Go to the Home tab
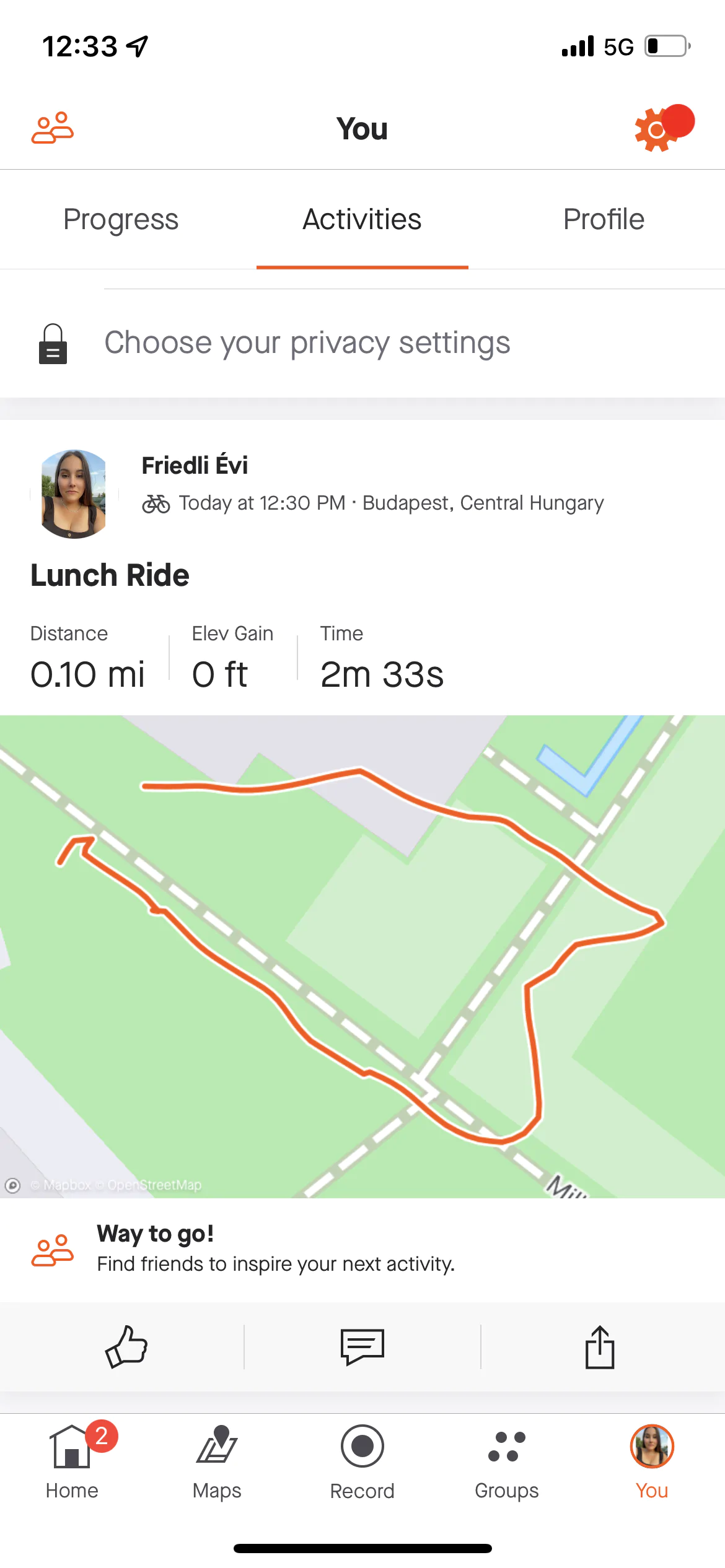 72,1461
